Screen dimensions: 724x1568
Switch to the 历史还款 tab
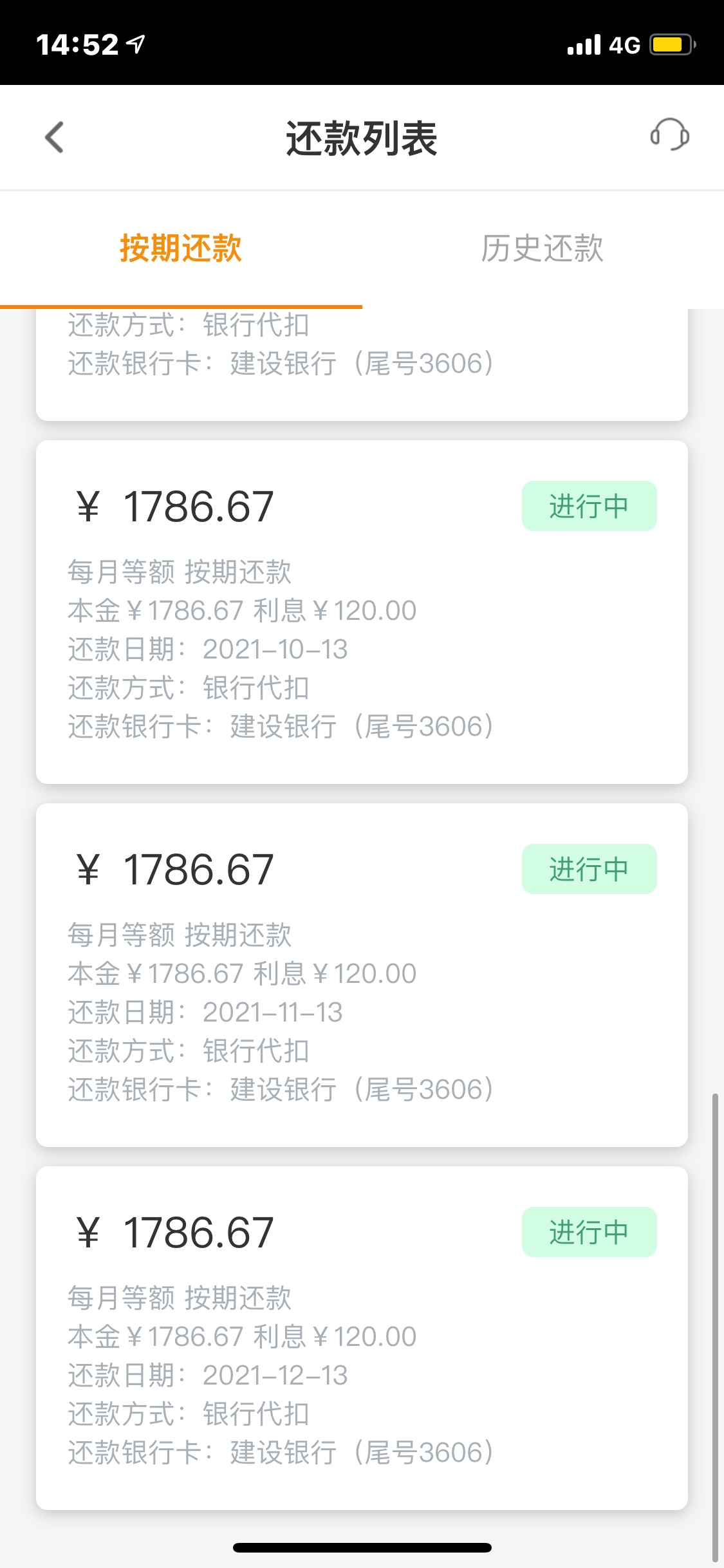[543, 248]
